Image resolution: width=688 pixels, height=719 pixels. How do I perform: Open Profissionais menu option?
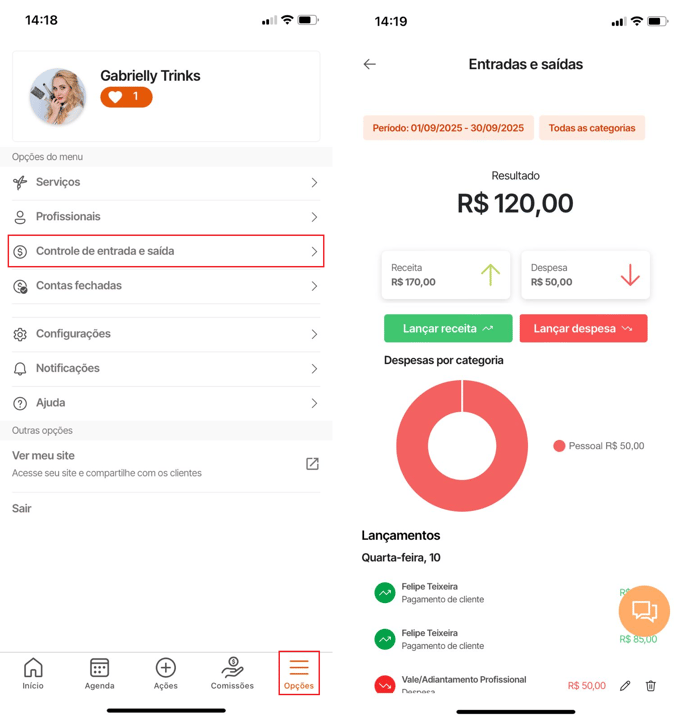165,217
